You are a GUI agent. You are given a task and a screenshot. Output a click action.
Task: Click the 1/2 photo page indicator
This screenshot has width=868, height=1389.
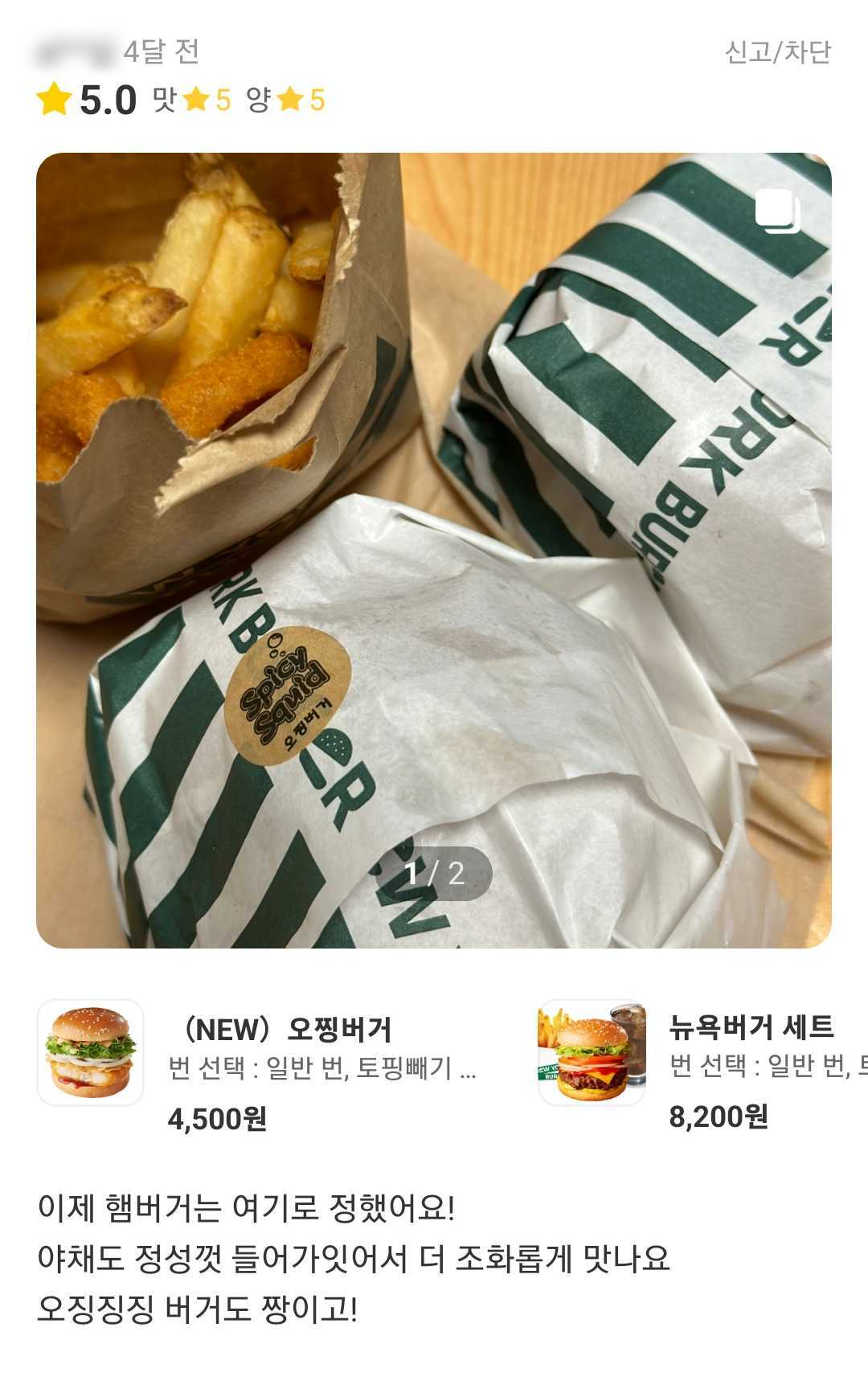click(432, 871)
